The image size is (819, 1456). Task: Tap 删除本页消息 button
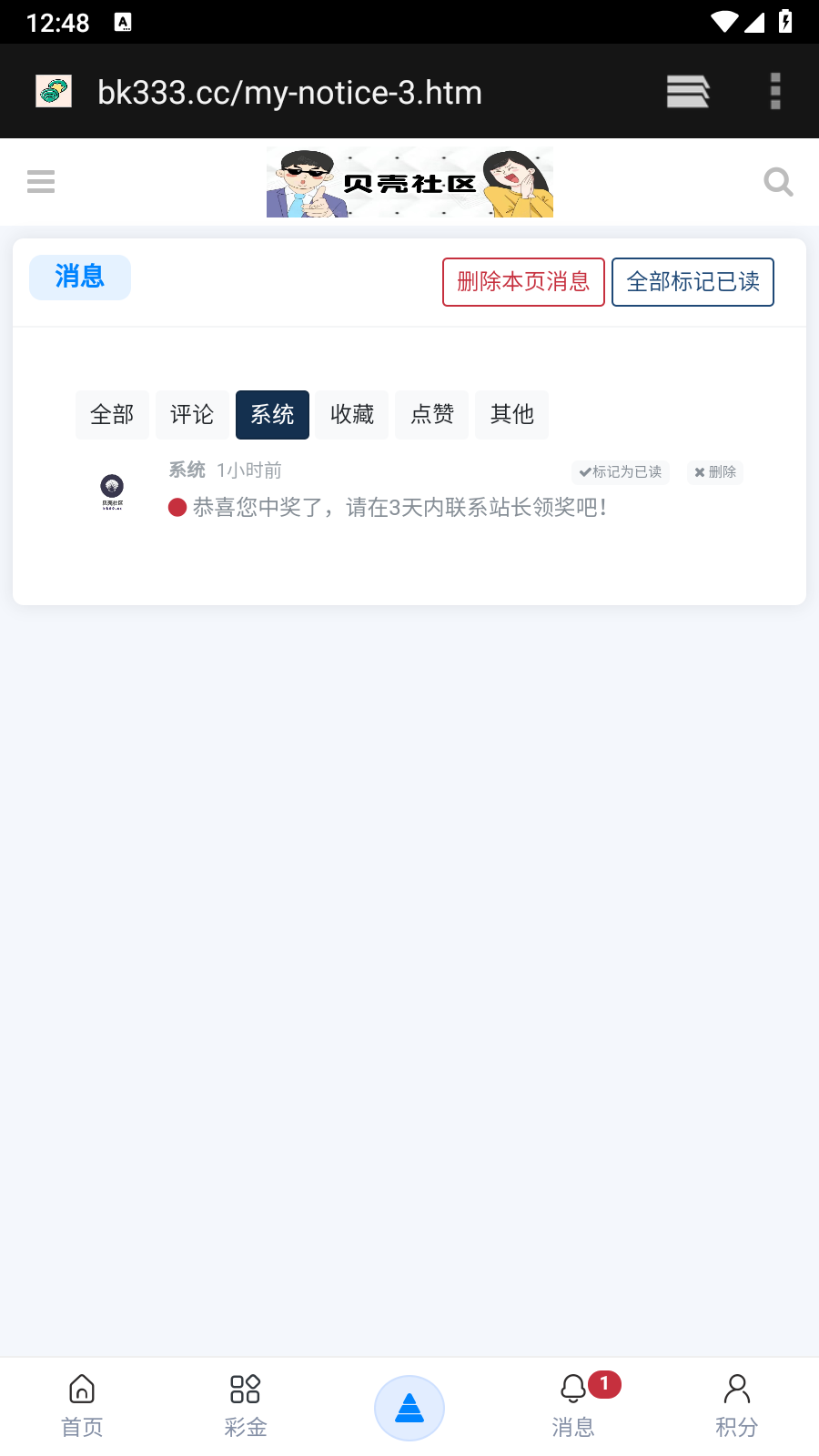tap(523, 282)
